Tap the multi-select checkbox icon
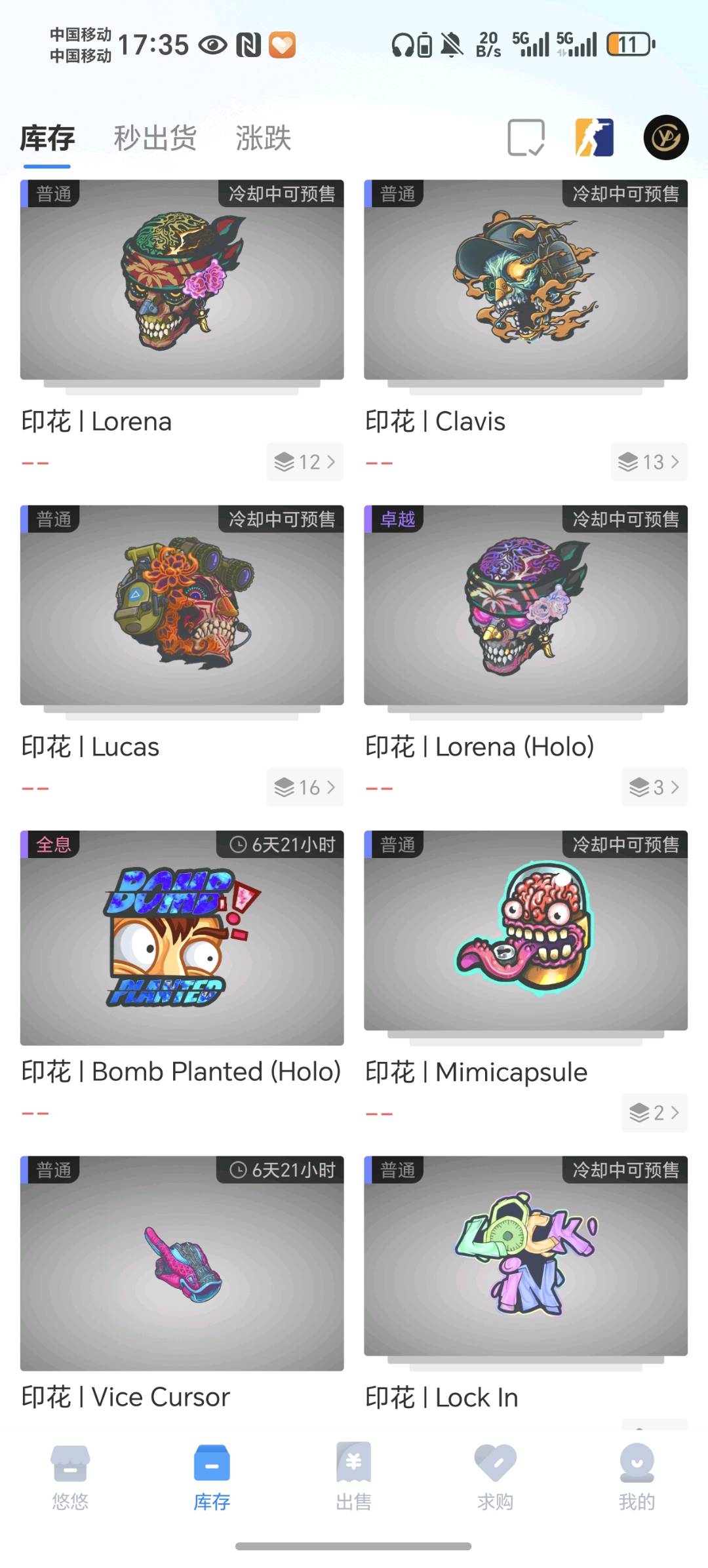Screen dimensions: 708x1568 [526, 138]
